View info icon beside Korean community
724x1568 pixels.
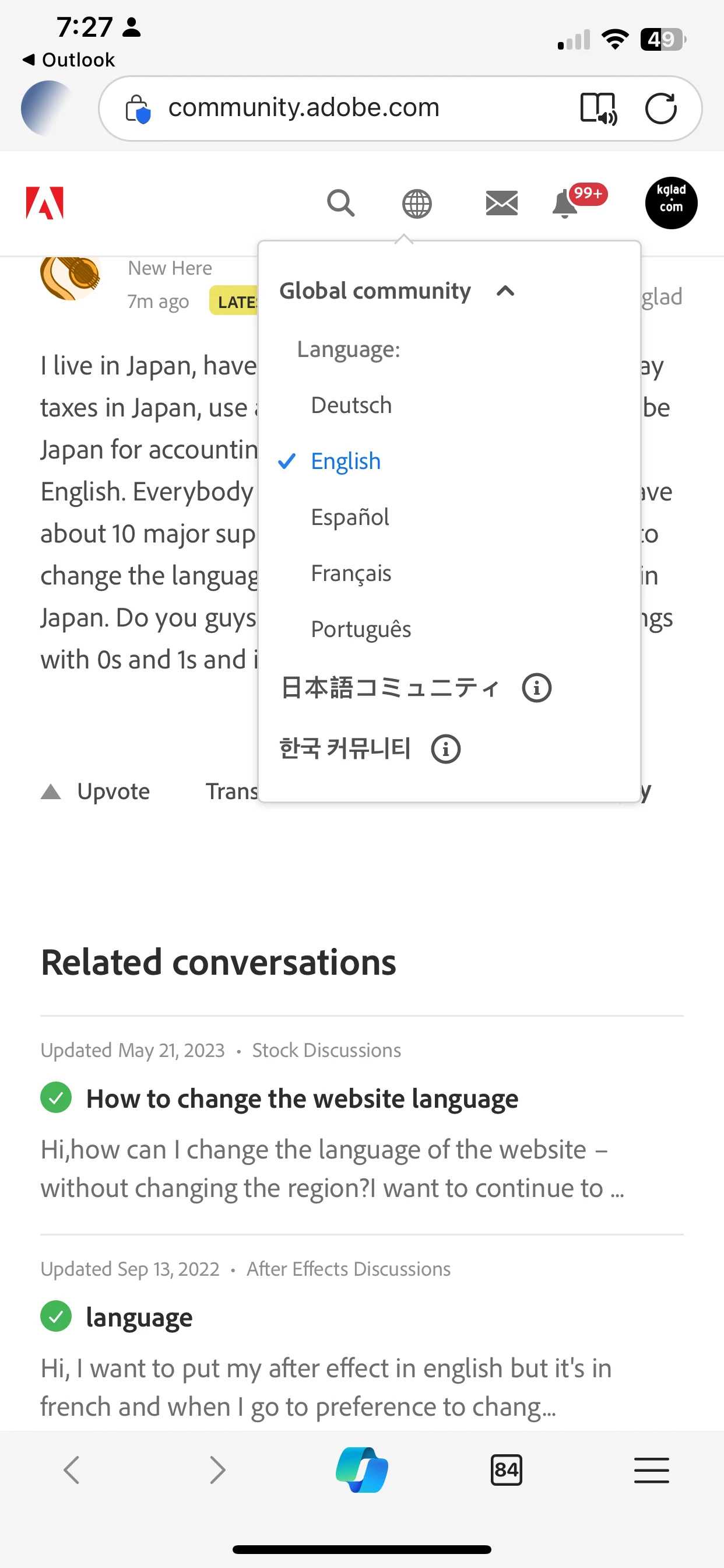click(x=446, y=750)
